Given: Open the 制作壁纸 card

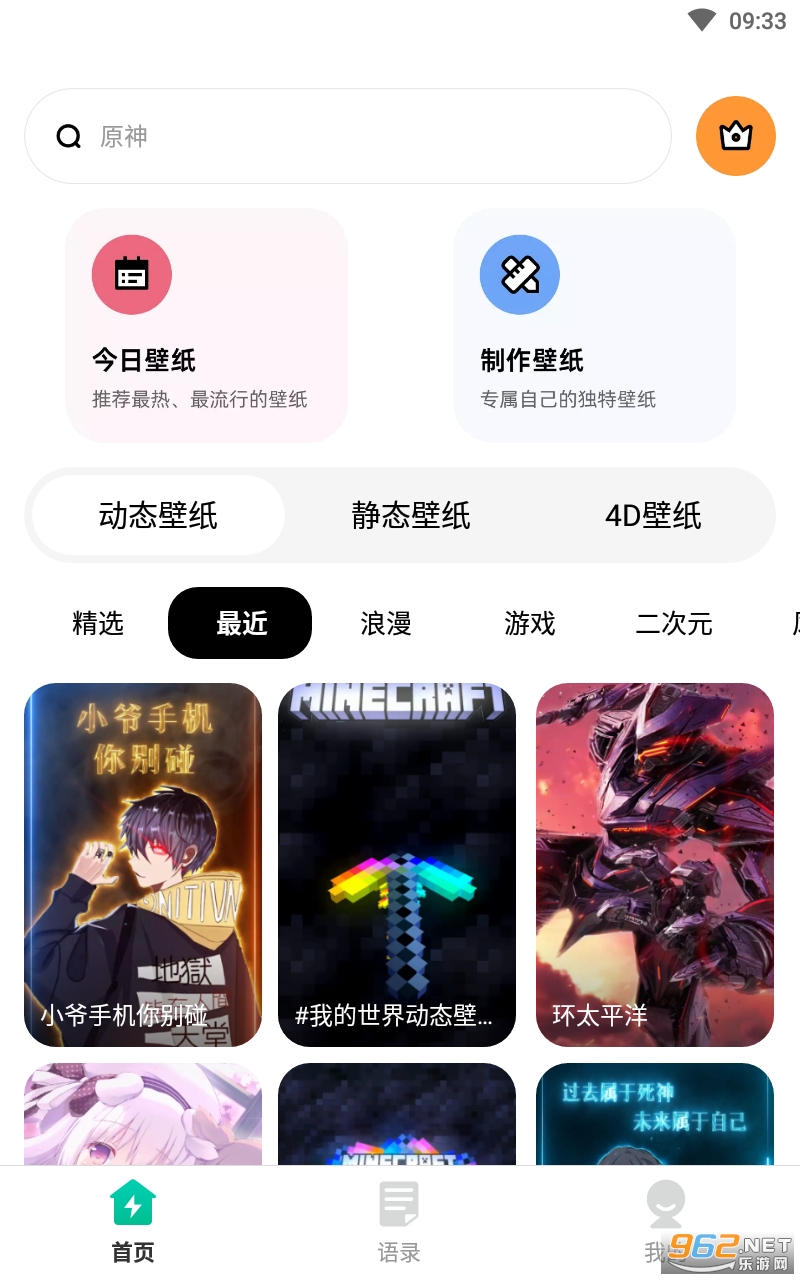Looking at the screenshot, I should click(594, 325).
